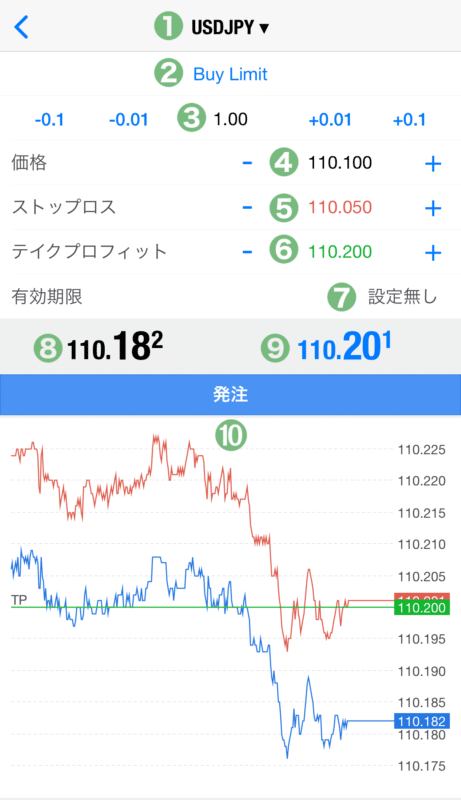This screenshot has width=461, height=800.
Task: Increase volume by +0.1
Action: click(409, 119)
